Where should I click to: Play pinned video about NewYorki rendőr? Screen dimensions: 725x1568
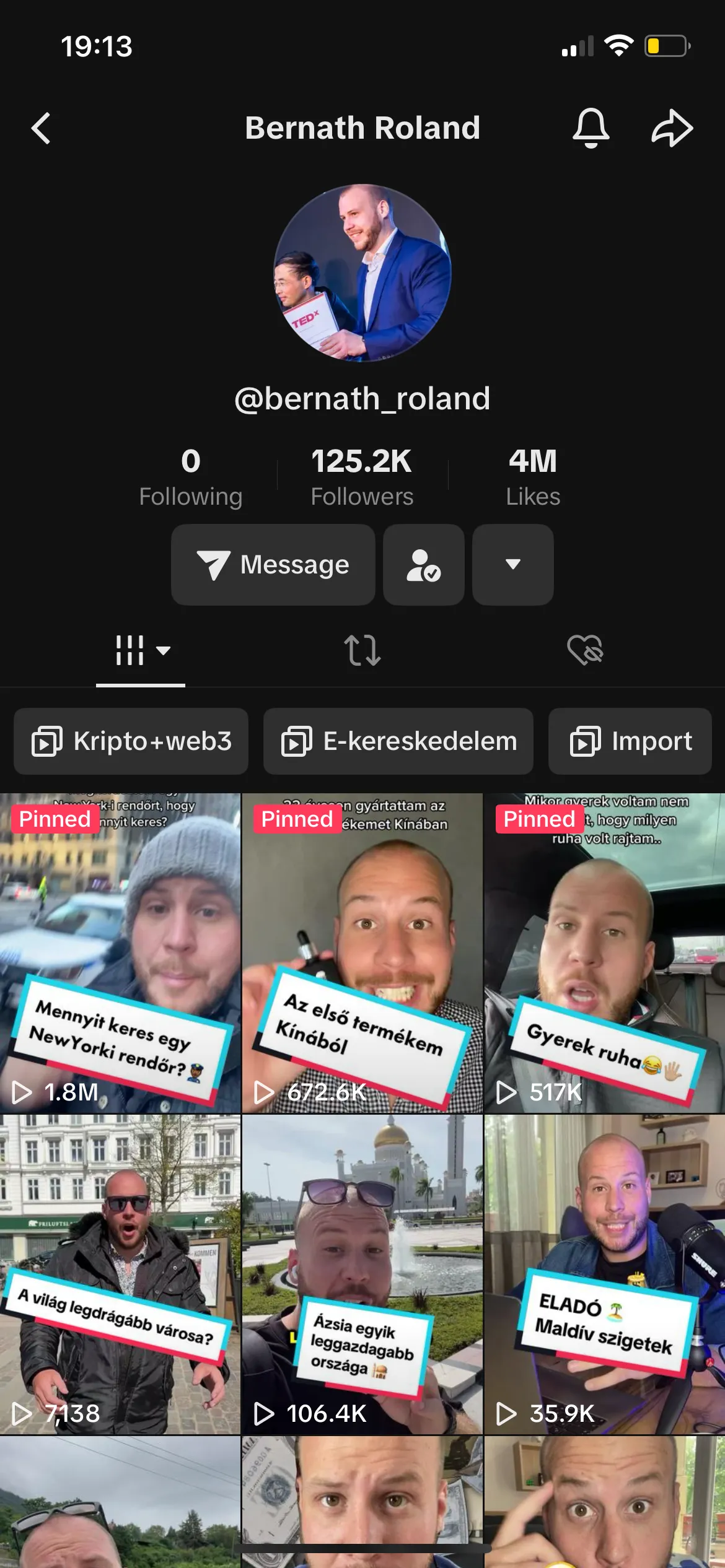pos(120,952)
